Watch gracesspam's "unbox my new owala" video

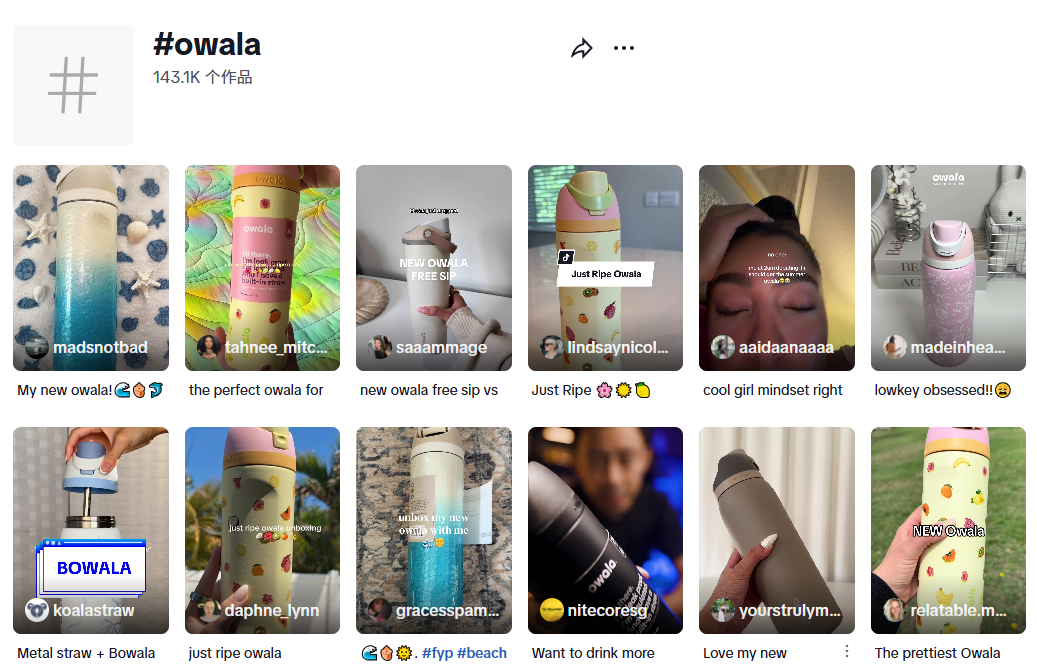point(434,530)
